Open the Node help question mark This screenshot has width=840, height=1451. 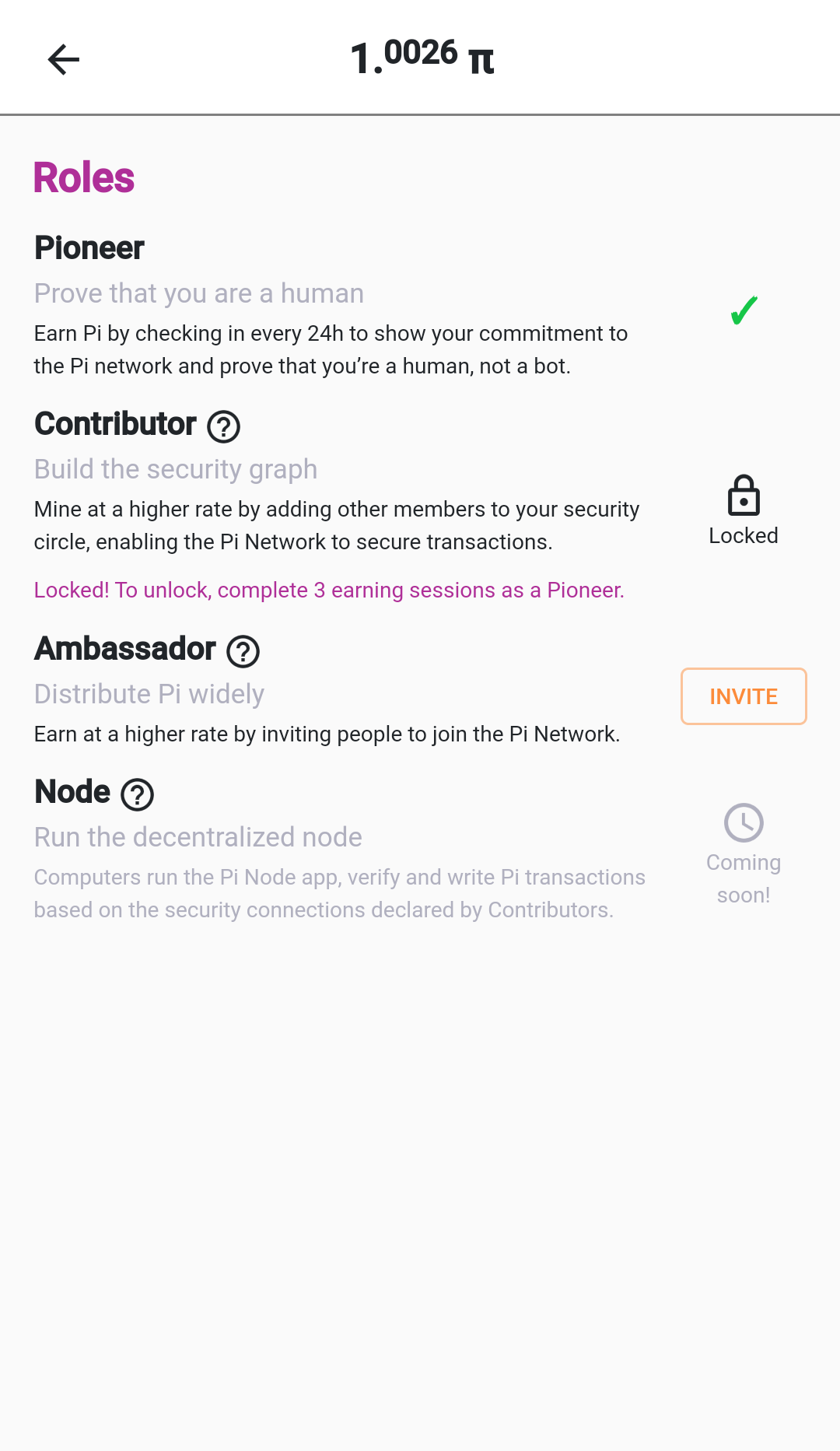(138, 794)
